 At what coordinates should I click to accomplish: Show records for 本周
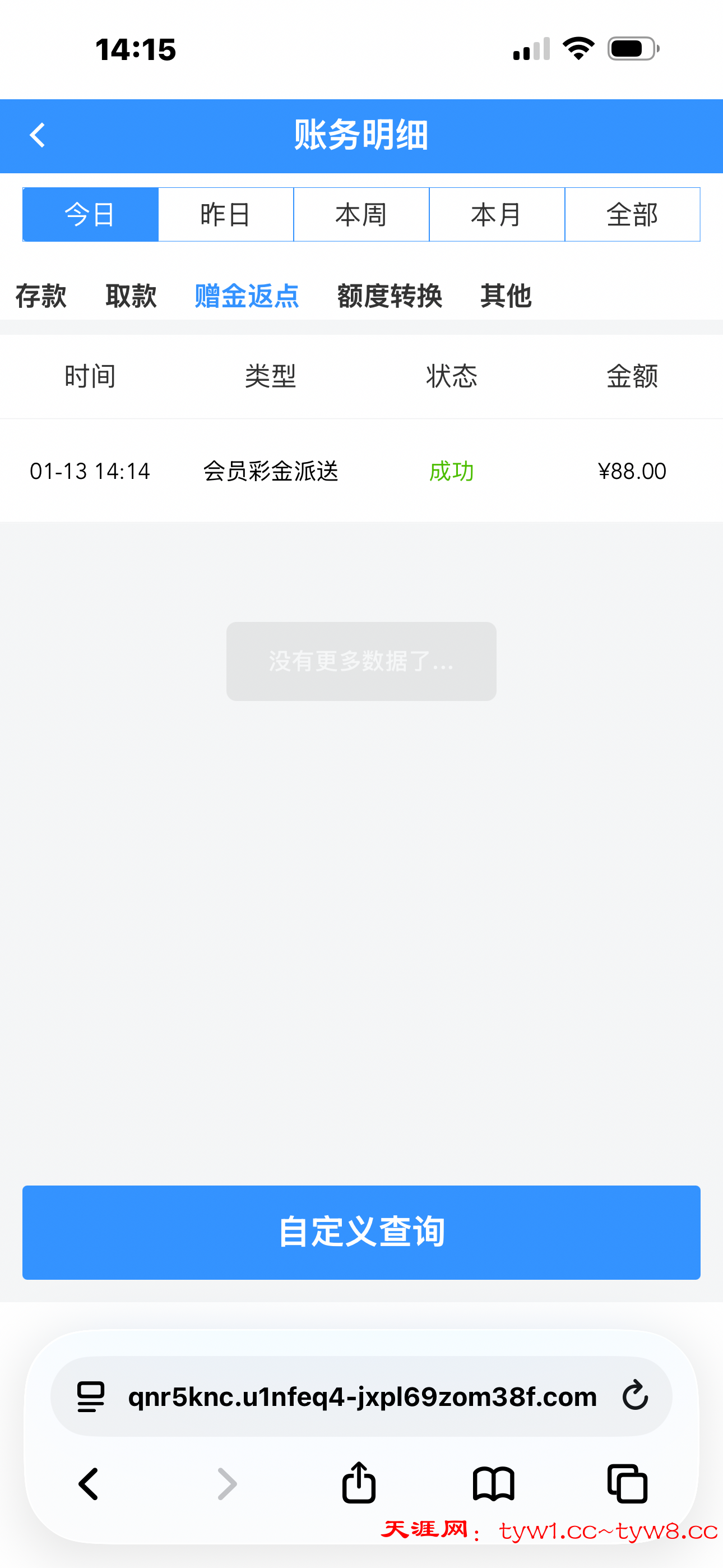(x=361, y=215)
